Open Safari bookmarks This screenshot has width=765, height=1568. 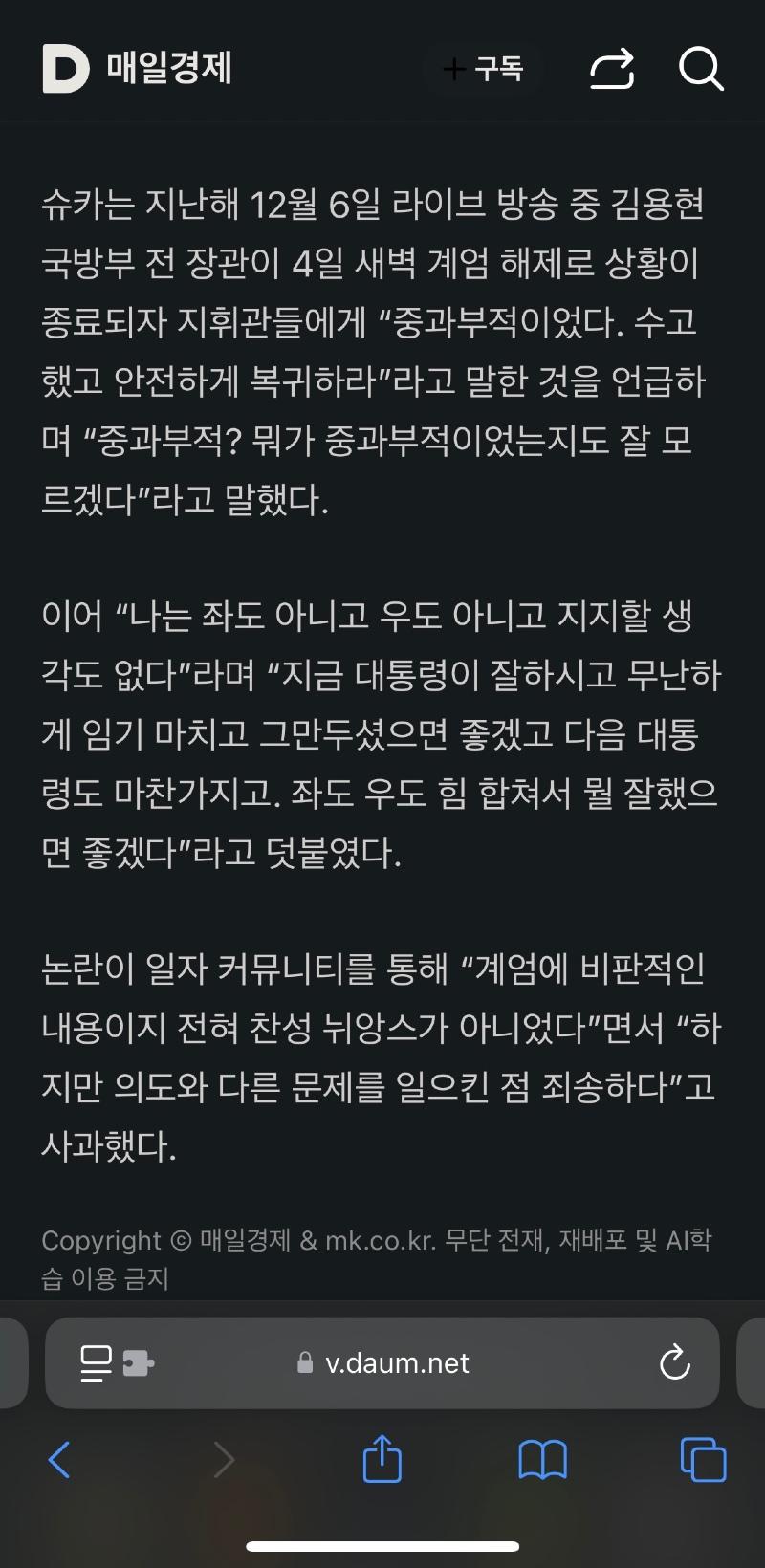coord(542,1460)
